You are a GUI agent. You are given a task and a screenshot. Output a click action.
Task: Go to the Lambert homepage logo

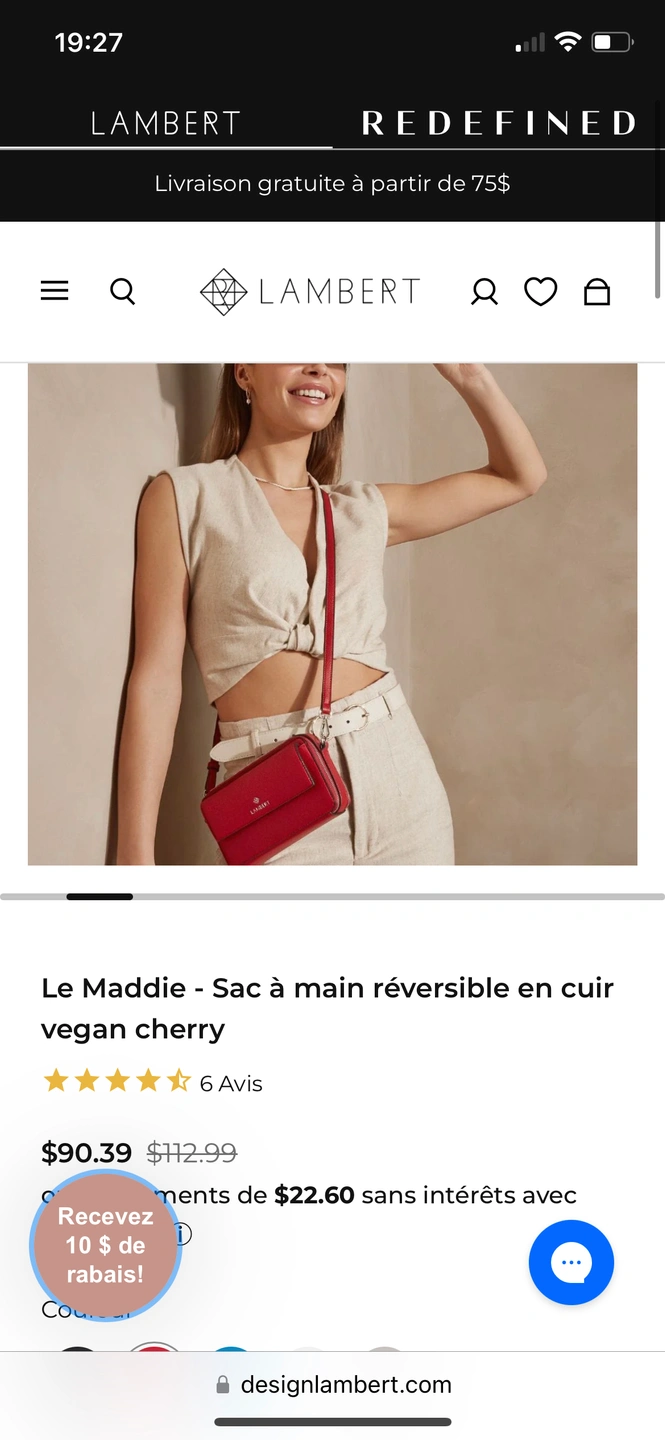310,291
